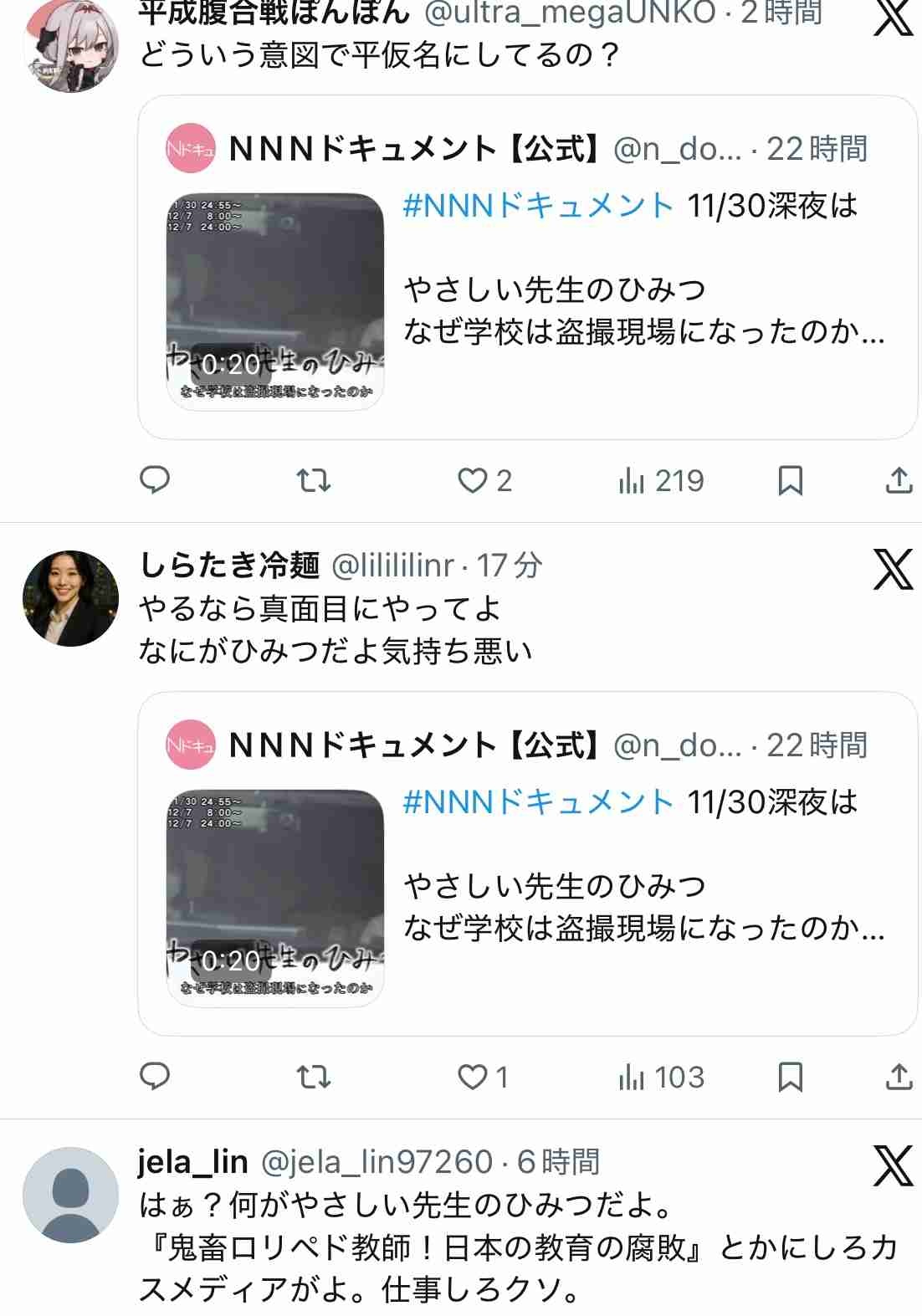Share ultra_megaUNKO's post
The image size is (922, 1316).
pyautogui.click(x=898, y=480)
